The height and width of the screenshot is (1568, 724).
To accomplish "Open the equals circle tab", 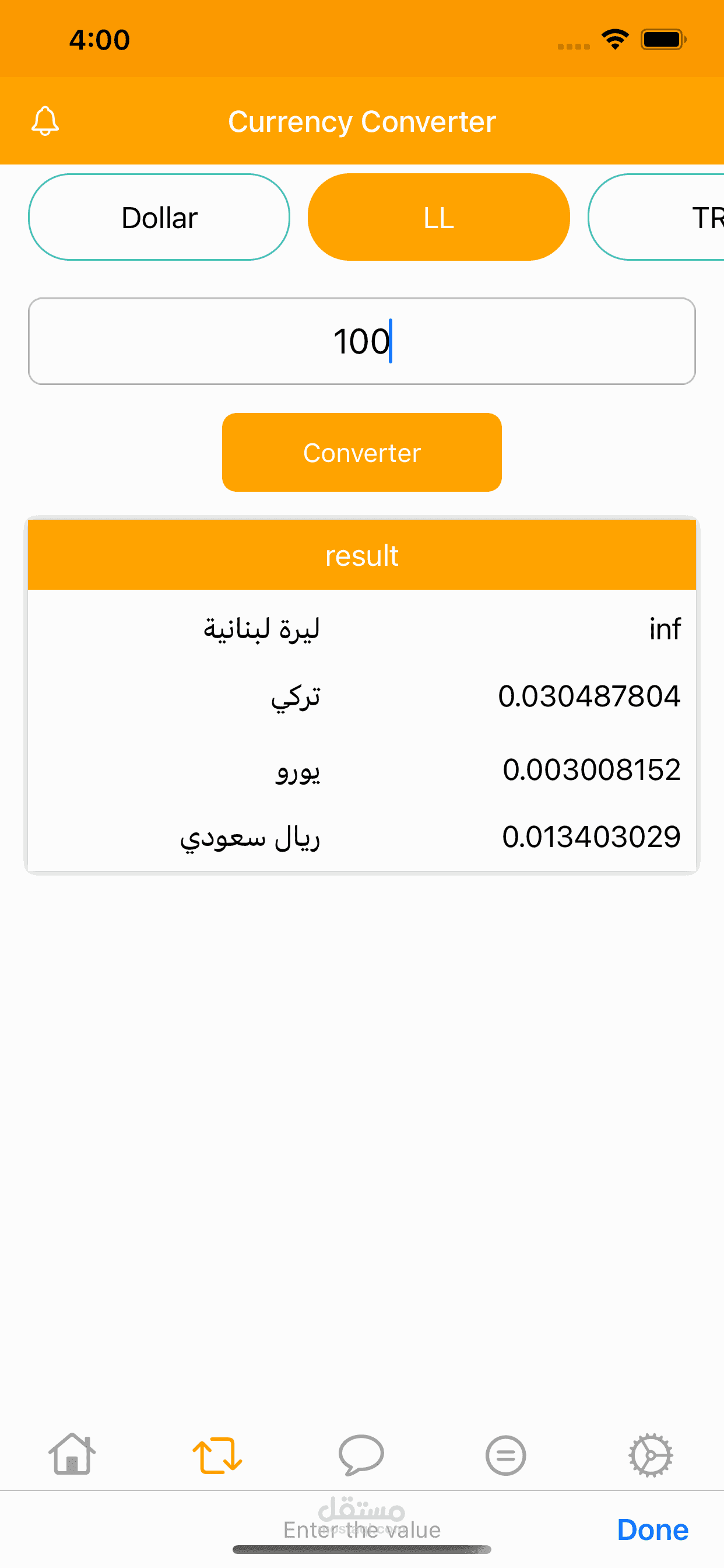I will pos(505,1456).
